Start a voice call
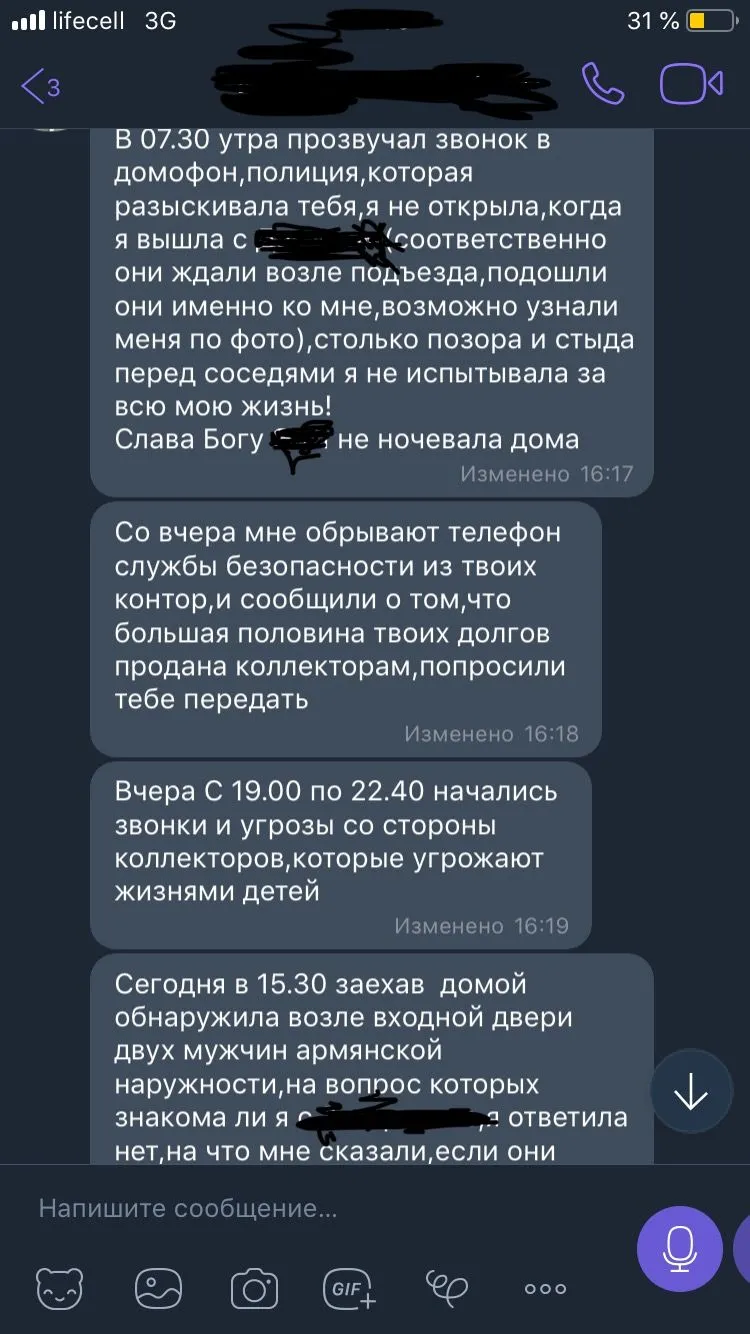This screenshot has height=1334, width=750. click(602, 84)
